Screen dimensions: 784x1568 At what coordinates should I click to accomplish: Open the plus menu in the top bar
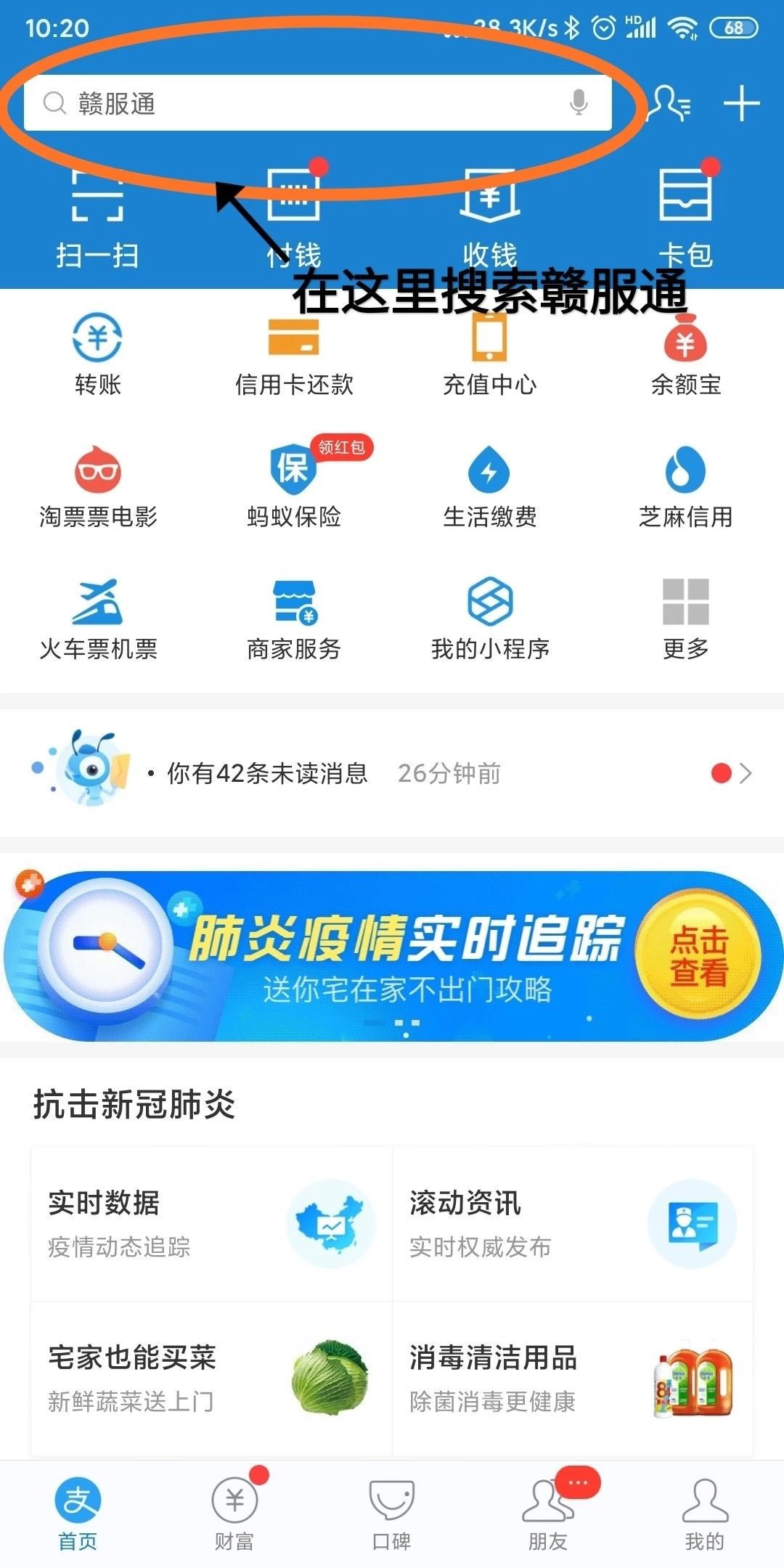tap(741, 103)
